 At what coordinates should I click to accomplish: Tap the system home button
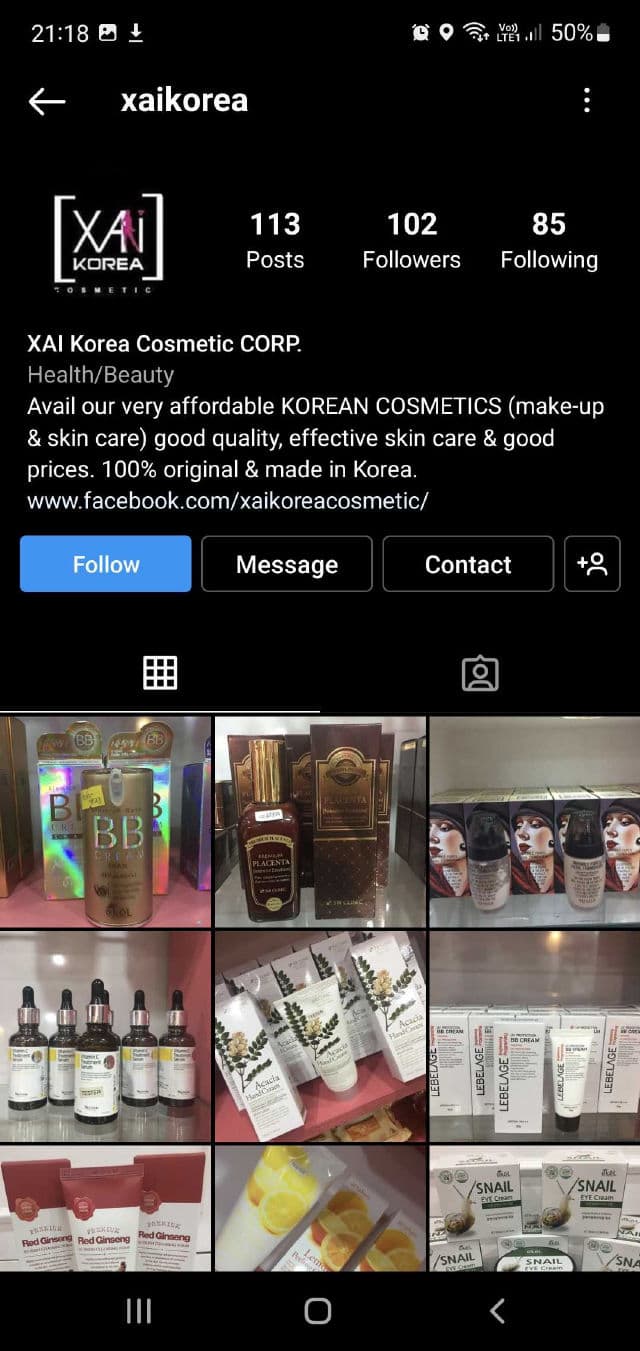pos(318,1311)
